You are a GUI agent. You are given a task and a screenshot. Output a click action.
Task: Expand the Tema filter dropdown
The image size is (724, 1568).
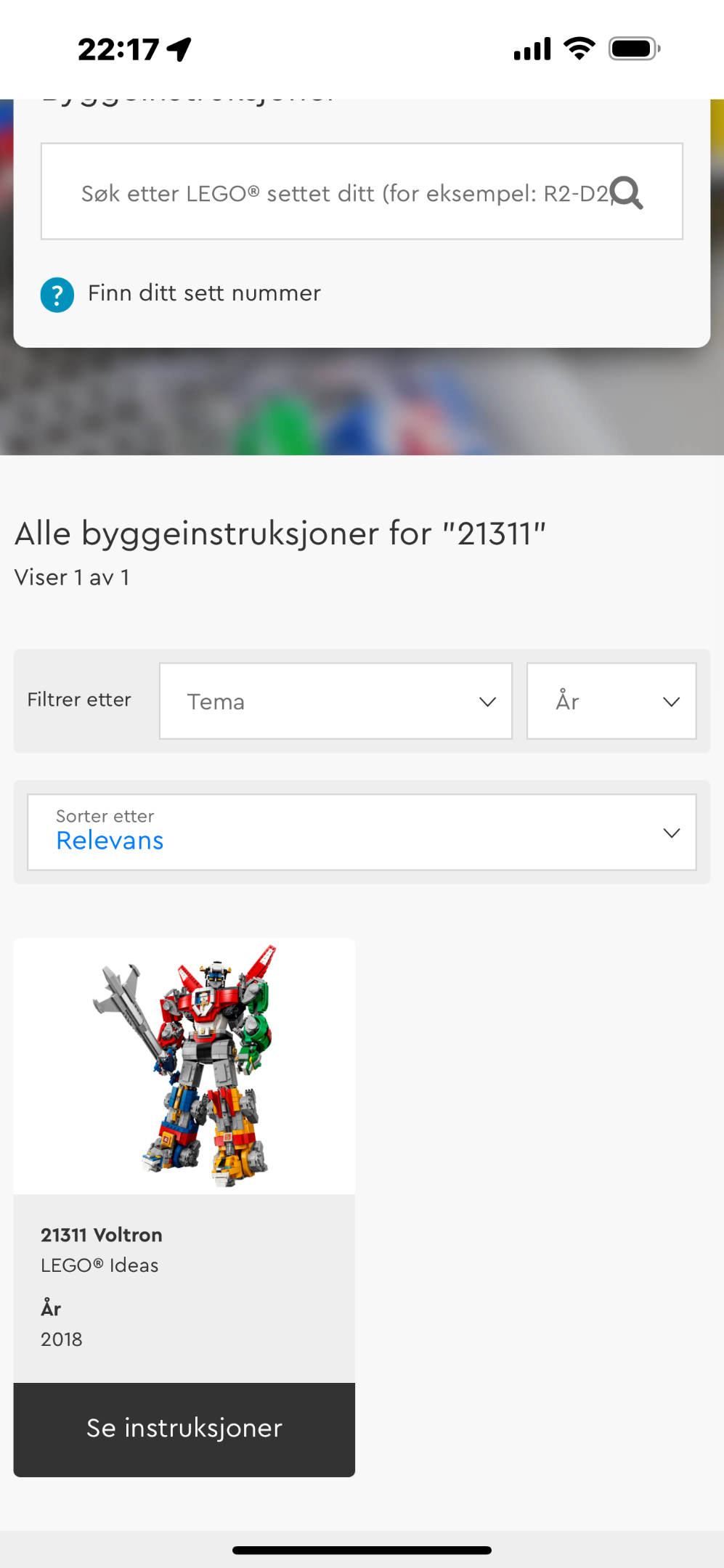click(335, 701)
